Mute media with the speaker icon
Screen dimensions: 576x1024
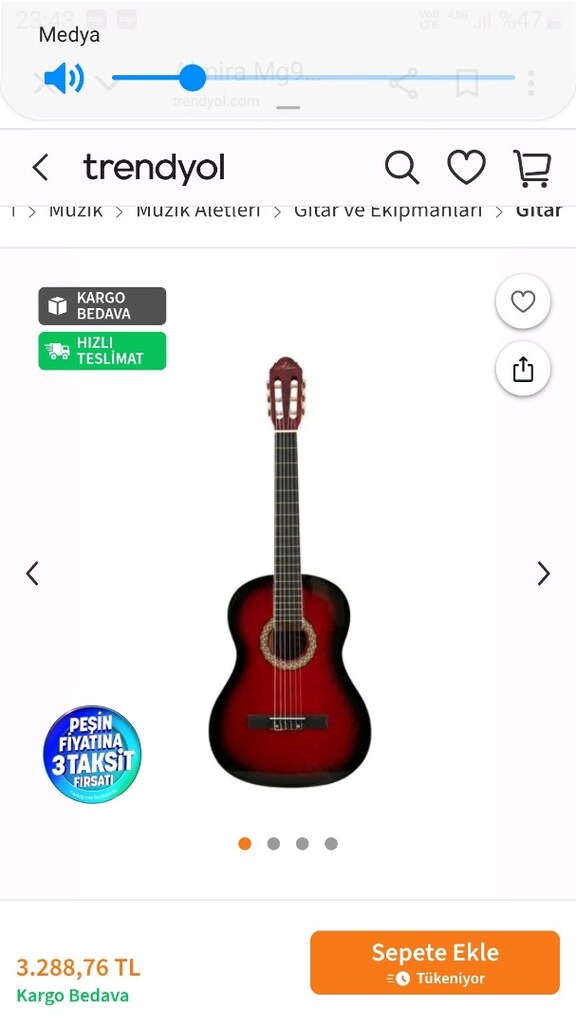(64, 78)
